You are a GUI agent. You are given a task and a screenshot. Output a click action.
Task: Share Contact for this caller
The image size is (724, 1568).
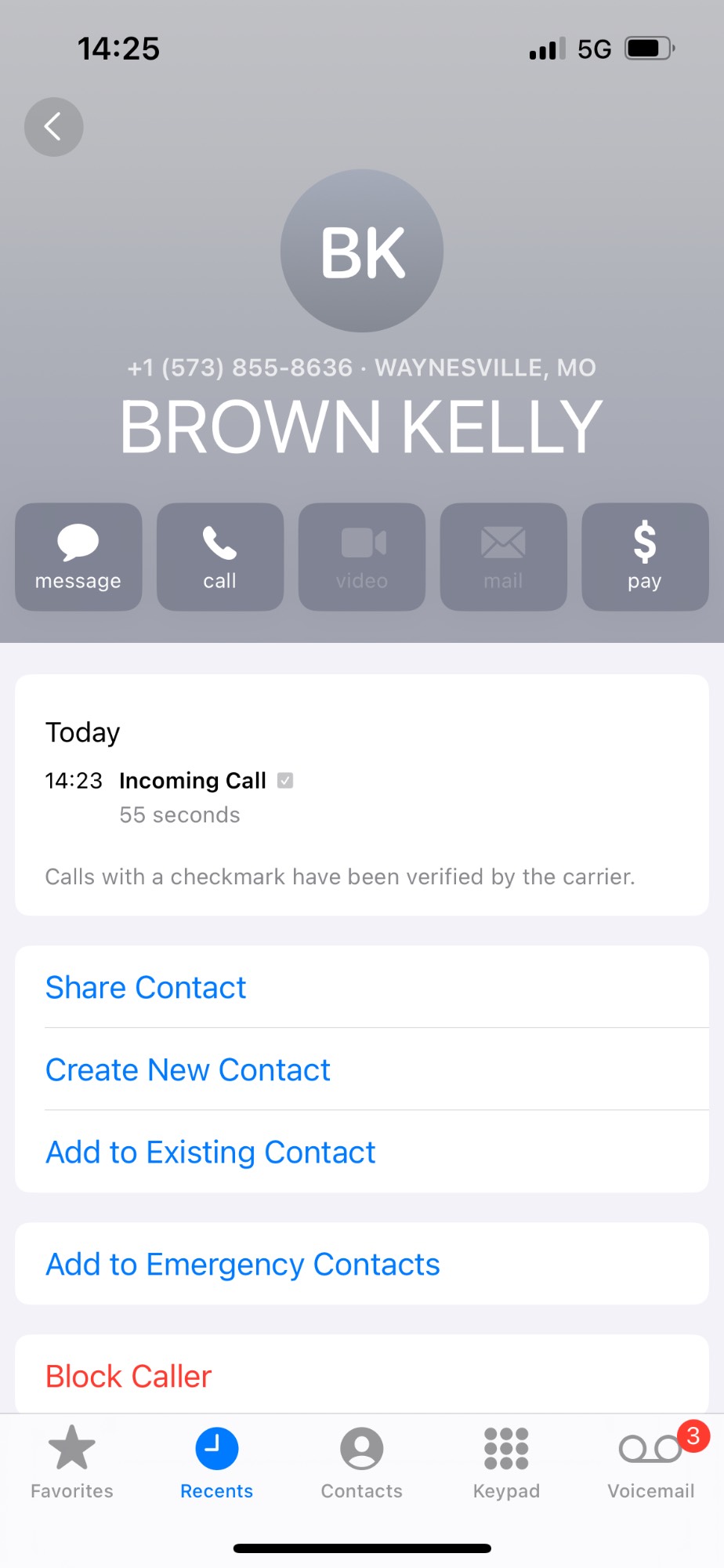pyautogui.click(x=146, y=987)
